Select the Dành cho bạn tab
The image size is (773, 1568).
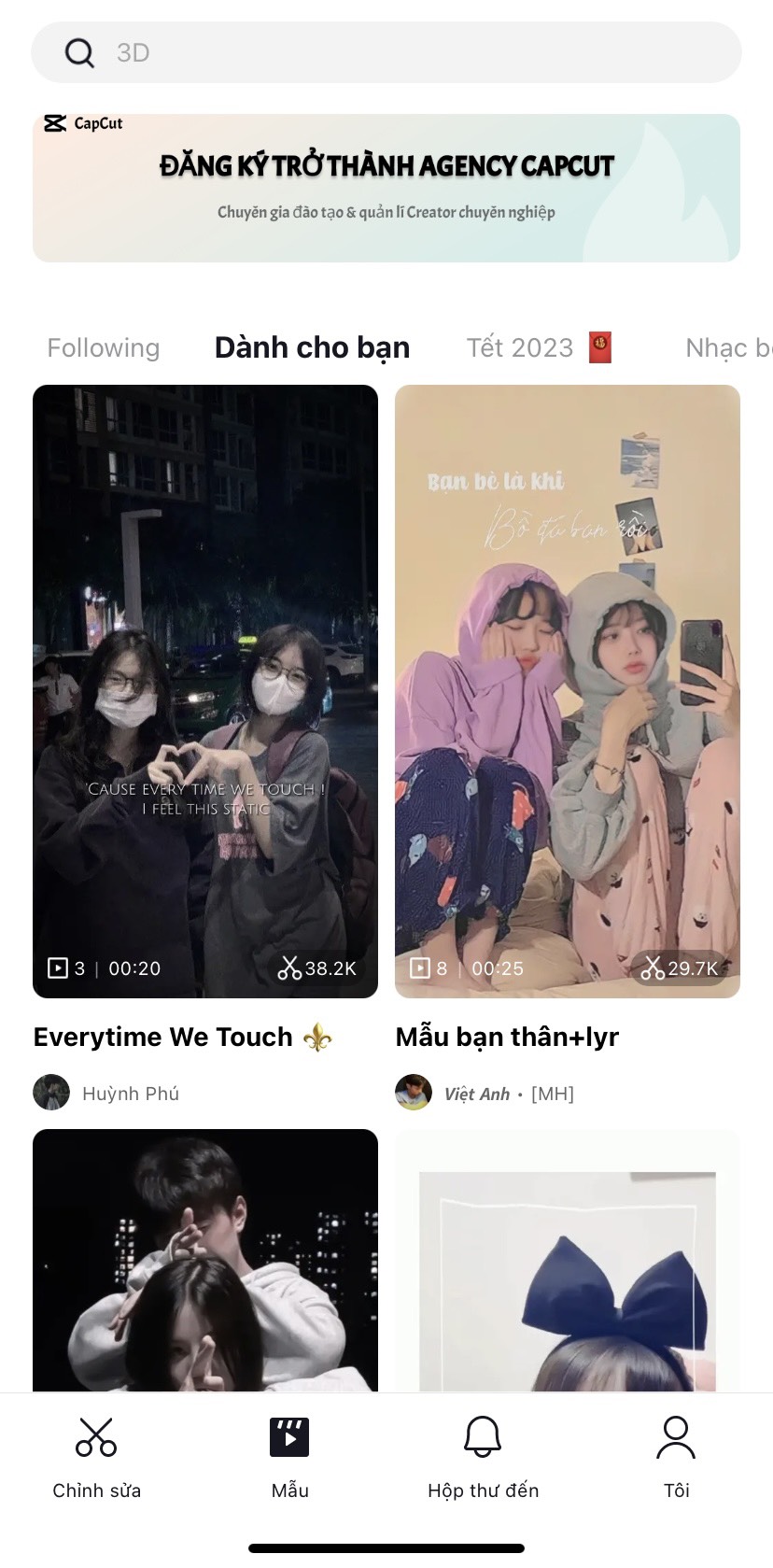[312, 347]
